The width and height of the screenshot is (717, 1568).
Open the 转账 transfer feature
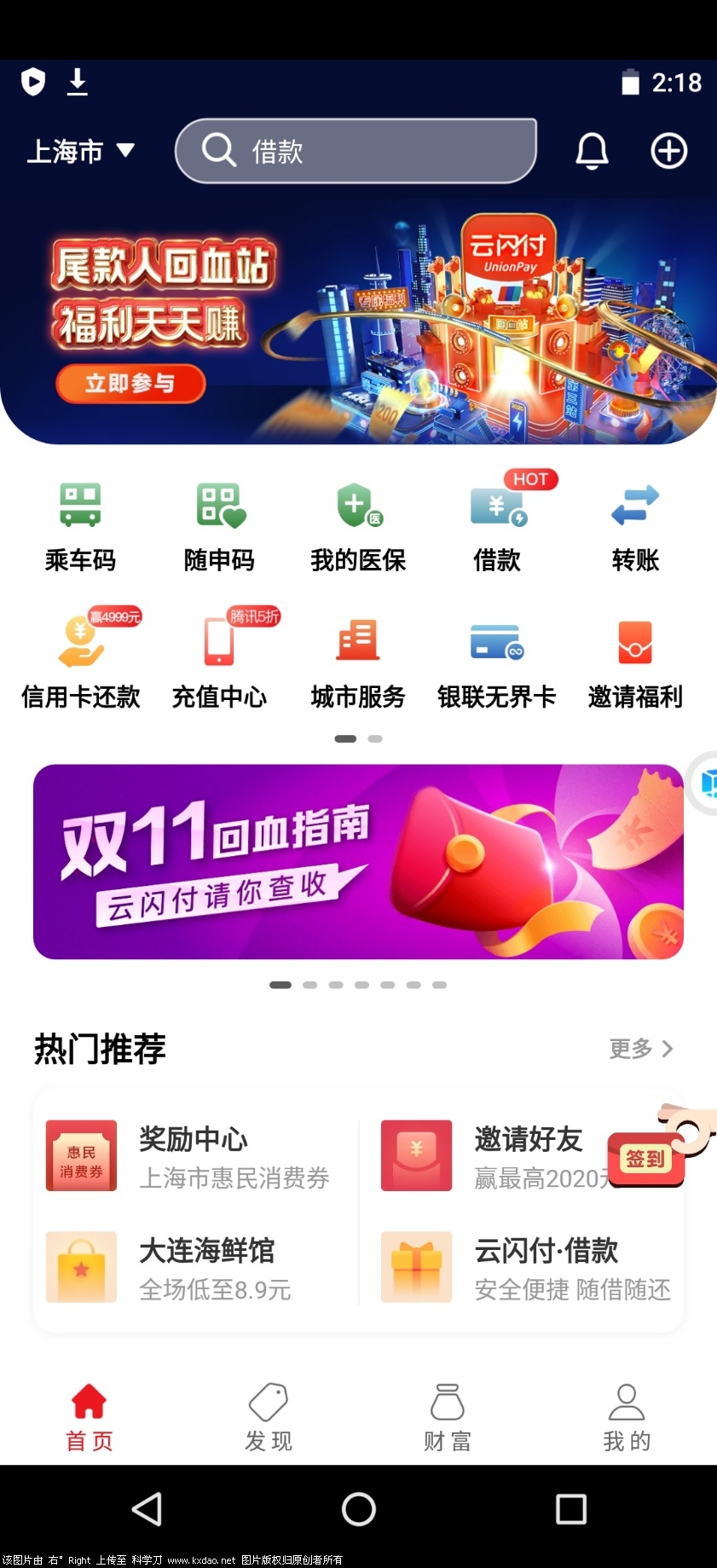tap(635, 524)
